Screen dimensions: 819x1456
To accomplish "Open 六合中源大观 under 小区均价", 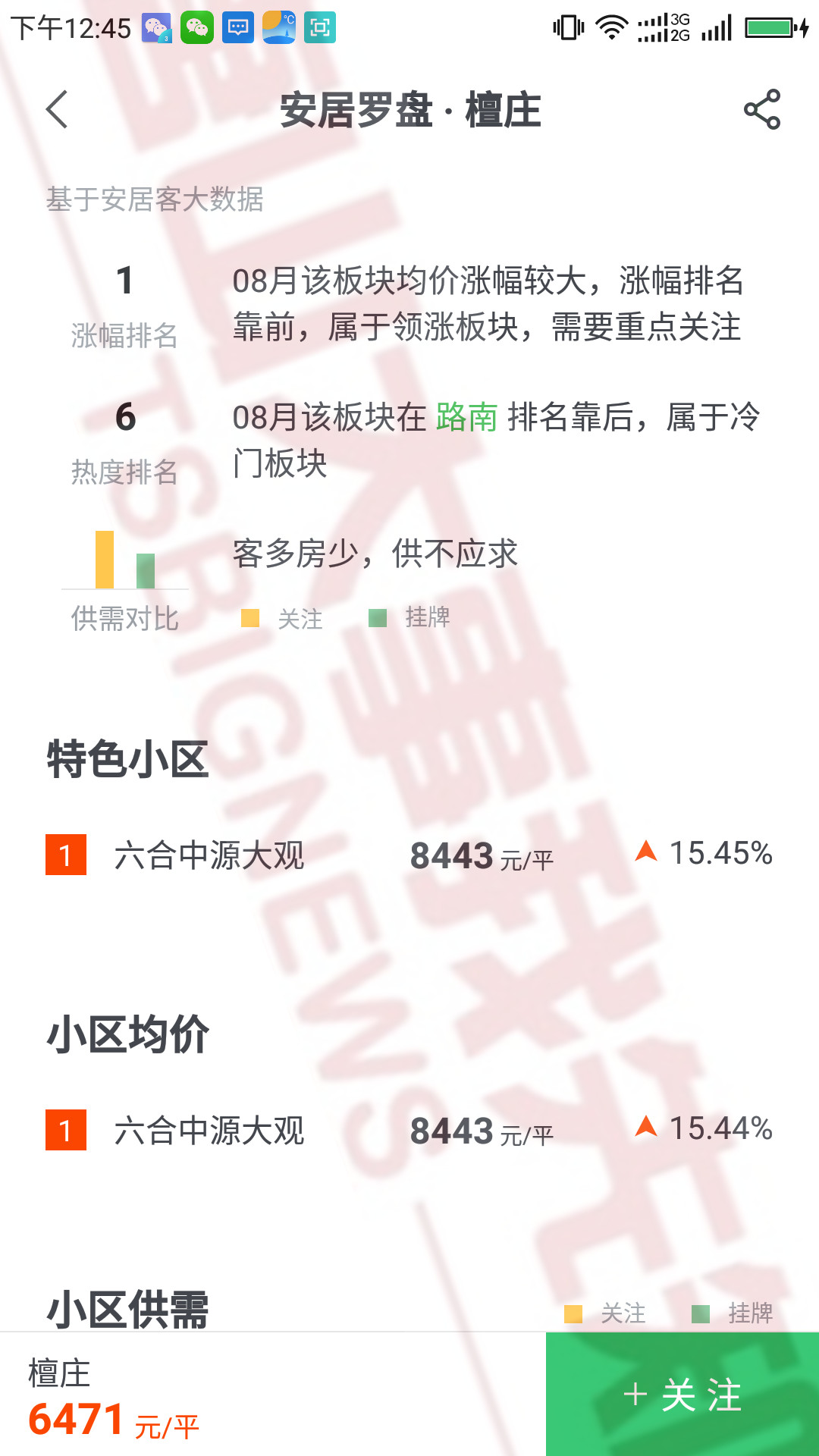I will click(x=209, y=1131).
